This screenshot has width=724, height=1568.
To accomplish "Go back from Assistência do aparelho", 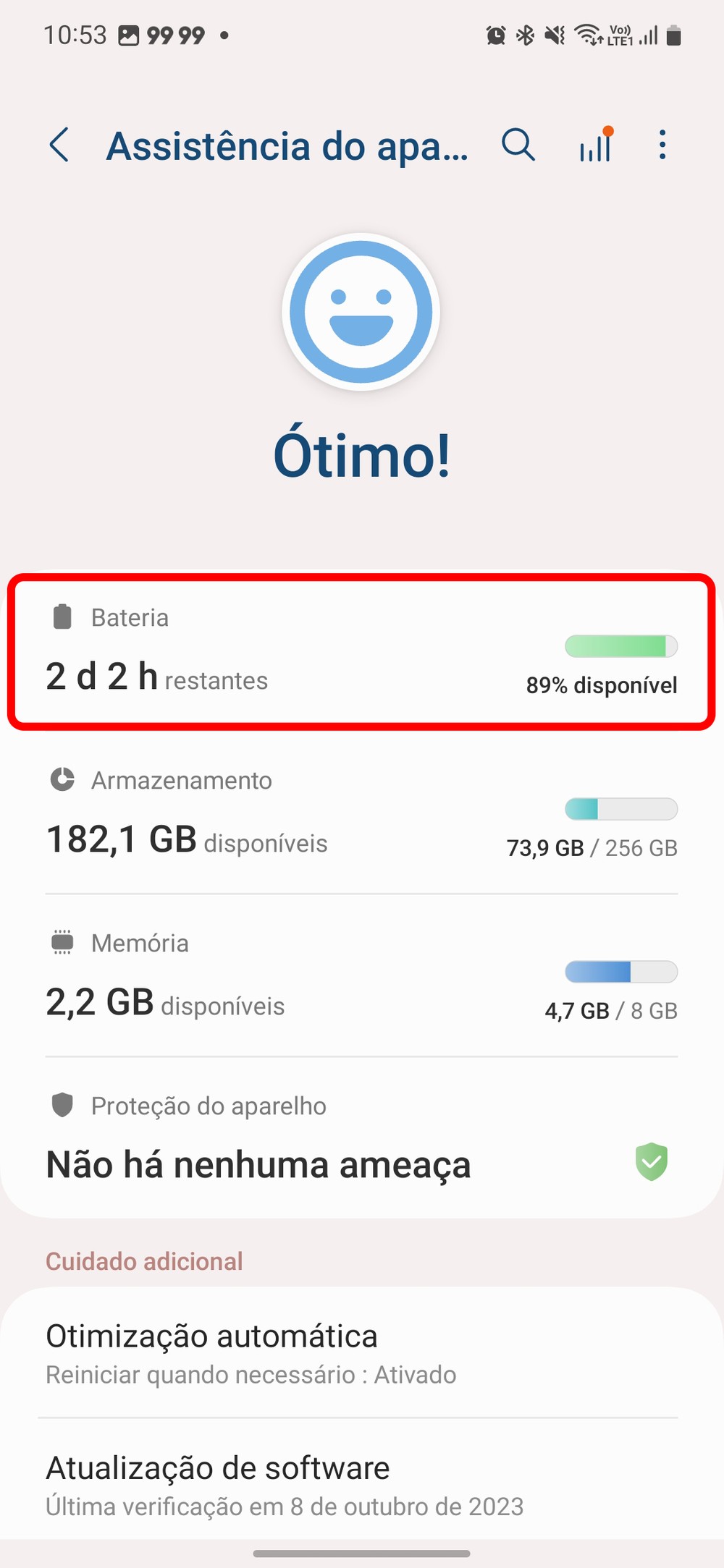I will click(59, 145).
